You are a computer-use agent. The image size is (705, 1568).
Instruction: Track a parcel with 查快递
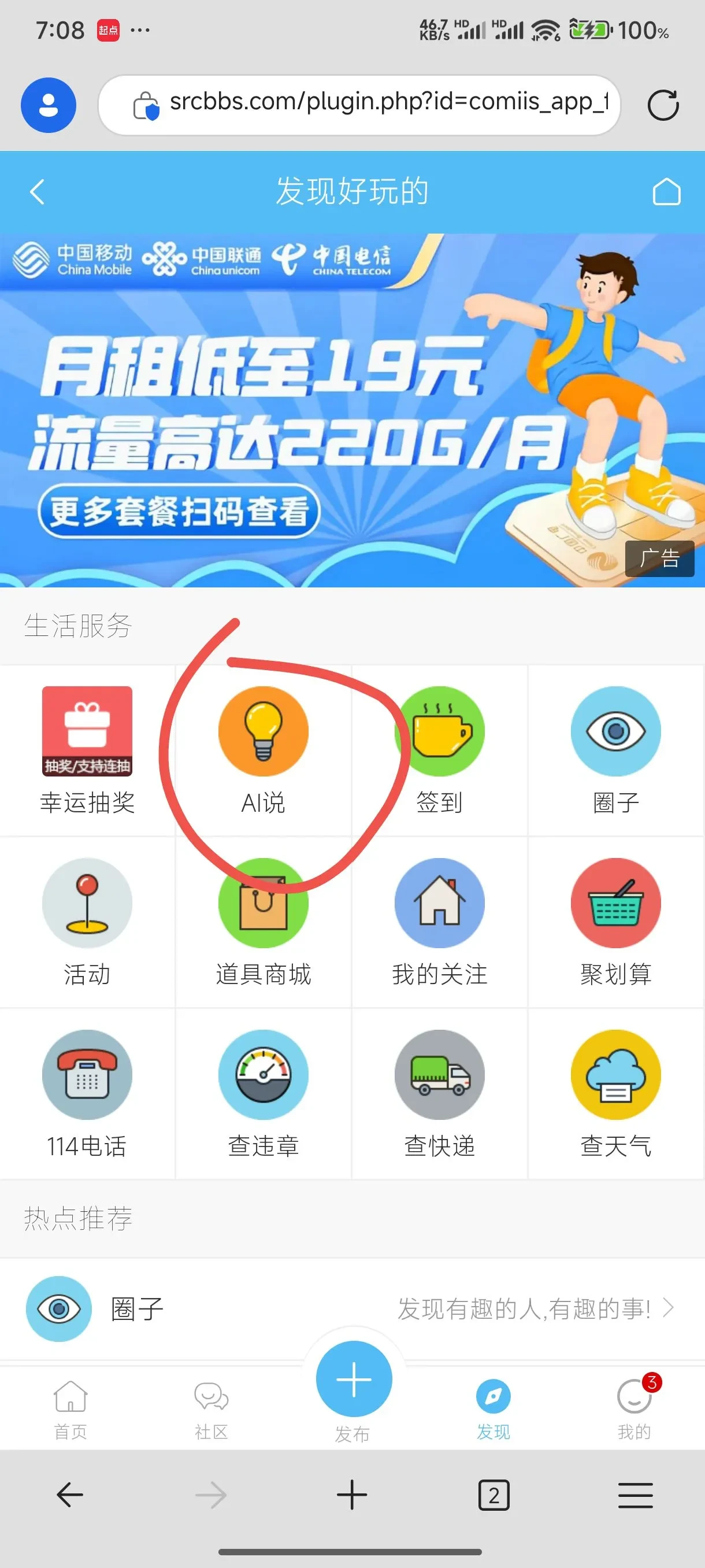click(439, 1093)
